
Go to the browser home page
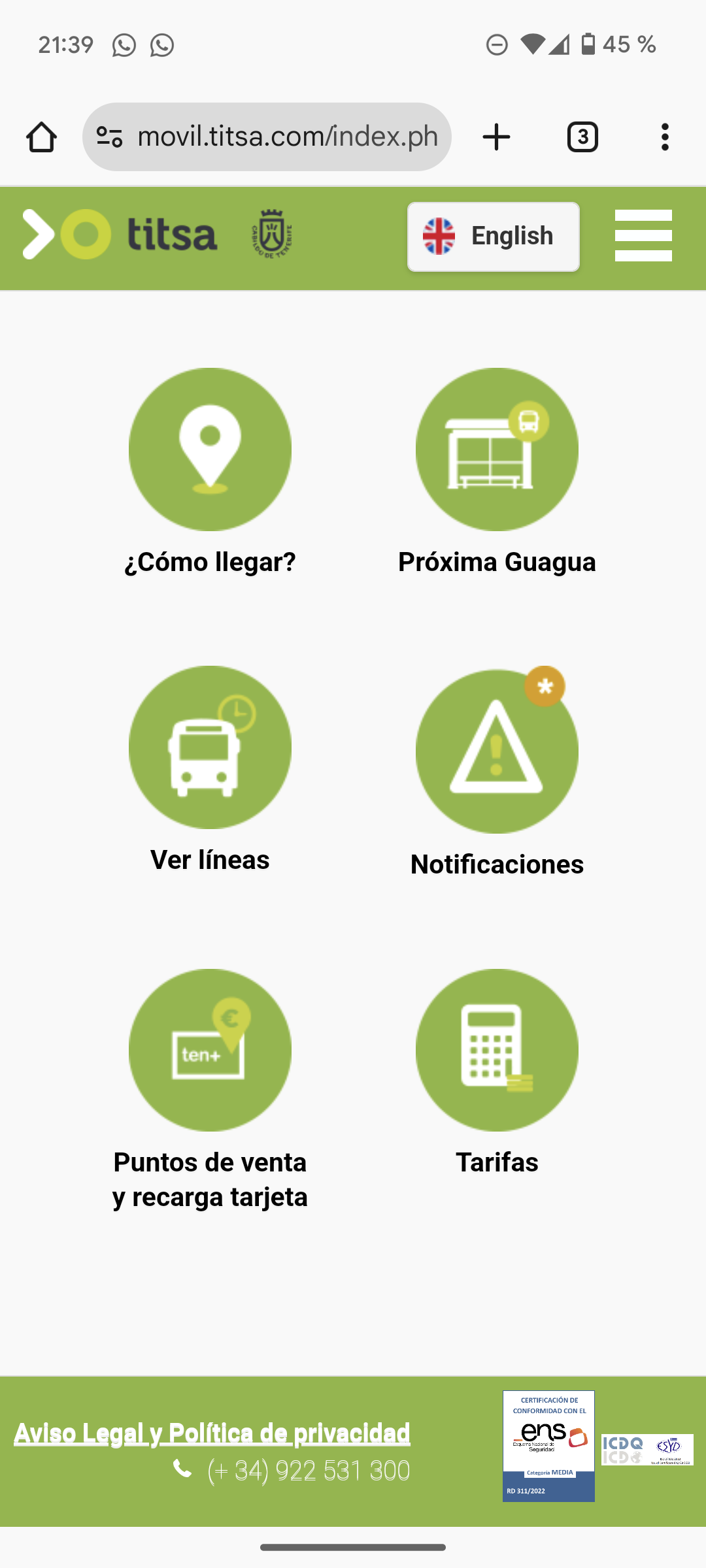click(x=41, y=137)
